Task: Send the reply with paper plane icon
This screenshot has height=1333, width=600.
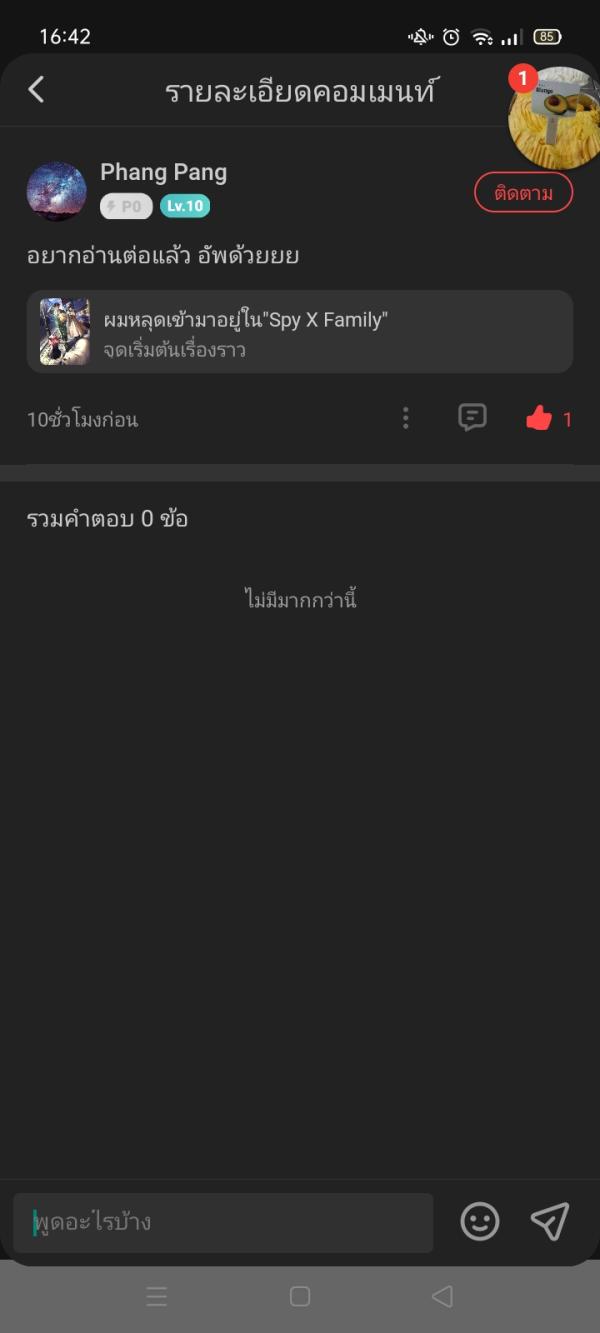Action: (550, 1221)
